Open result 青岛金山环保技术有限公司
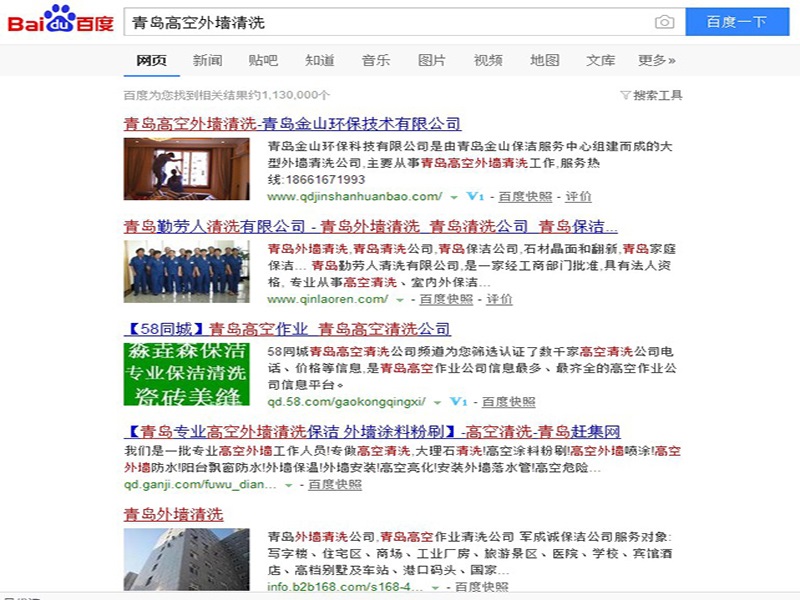Viewport: 800px width, 600px height. 292,124
